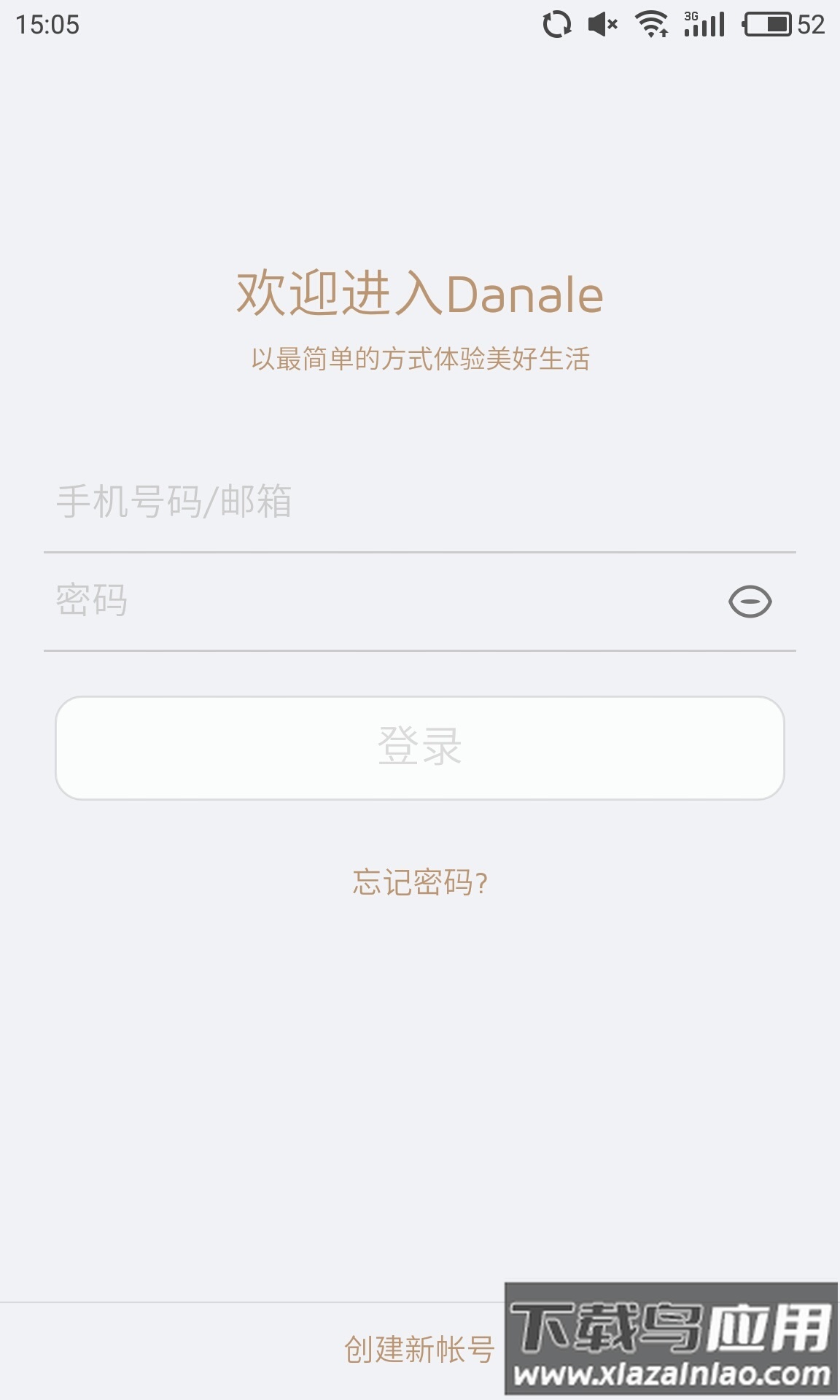Tap the battery icon
This screenshot has width=840, height=1400.
[x=767, y=23]
